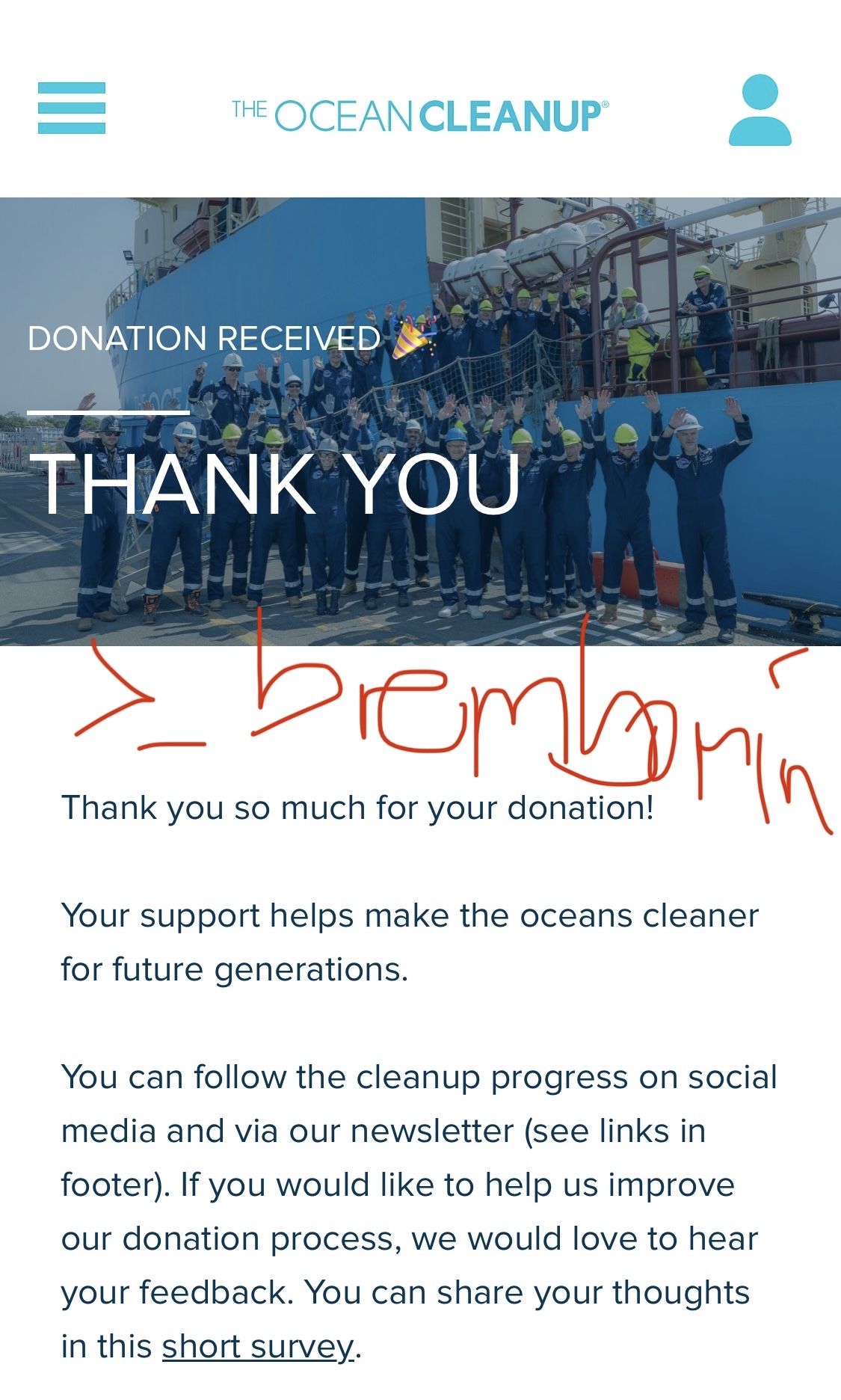Open the user account profile icon

point(760,110)
